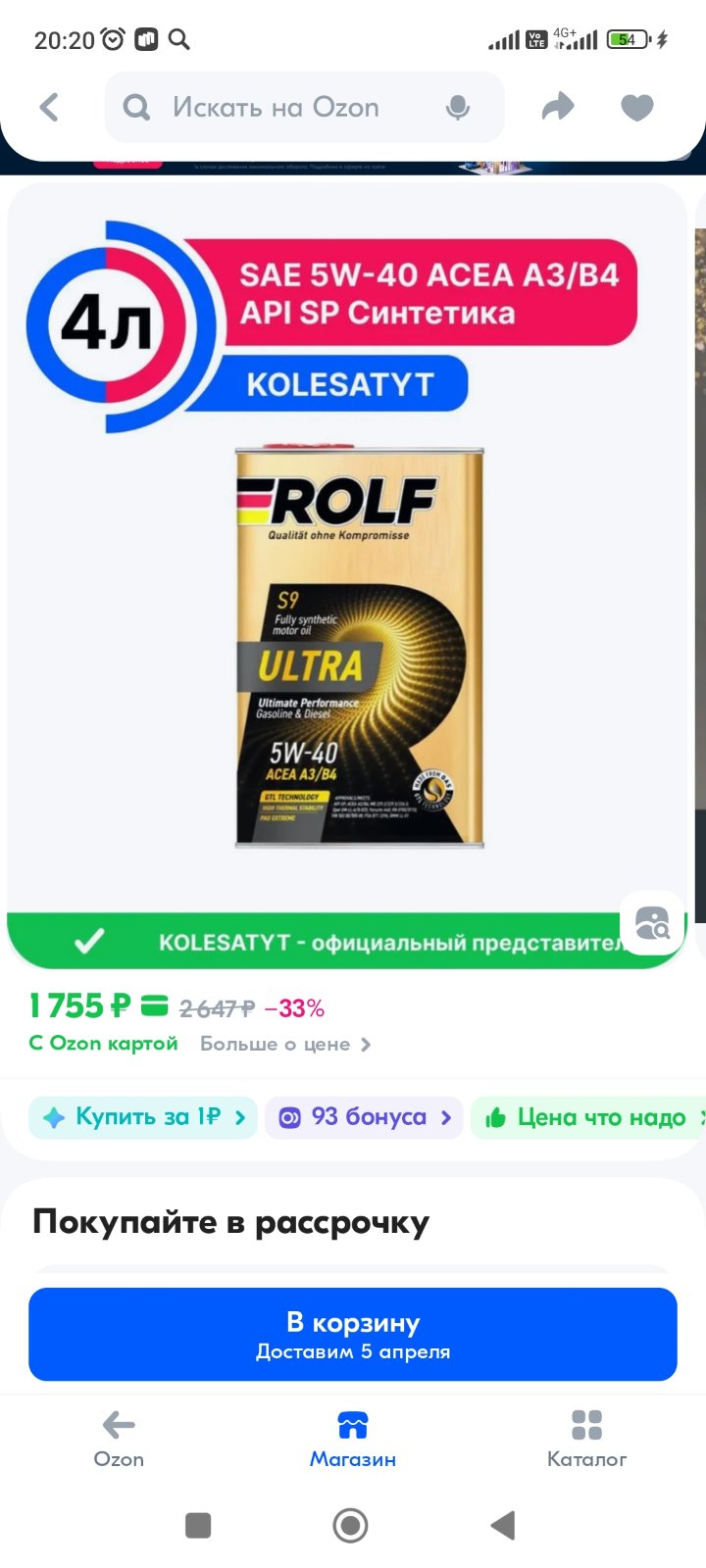Start voice search with the microphone

tap(457, 108)
